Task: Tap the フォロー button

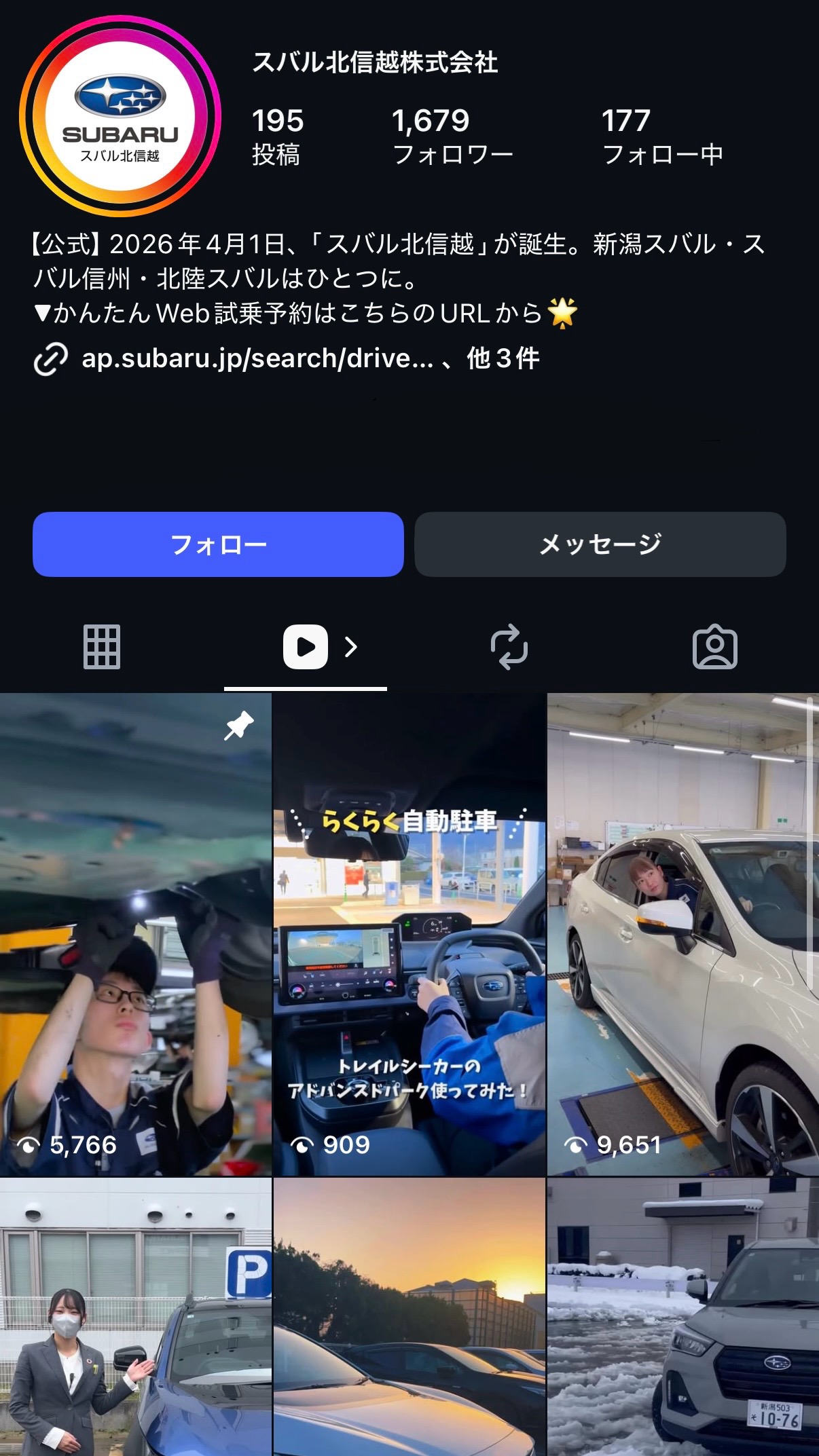Action: [218, 544]
